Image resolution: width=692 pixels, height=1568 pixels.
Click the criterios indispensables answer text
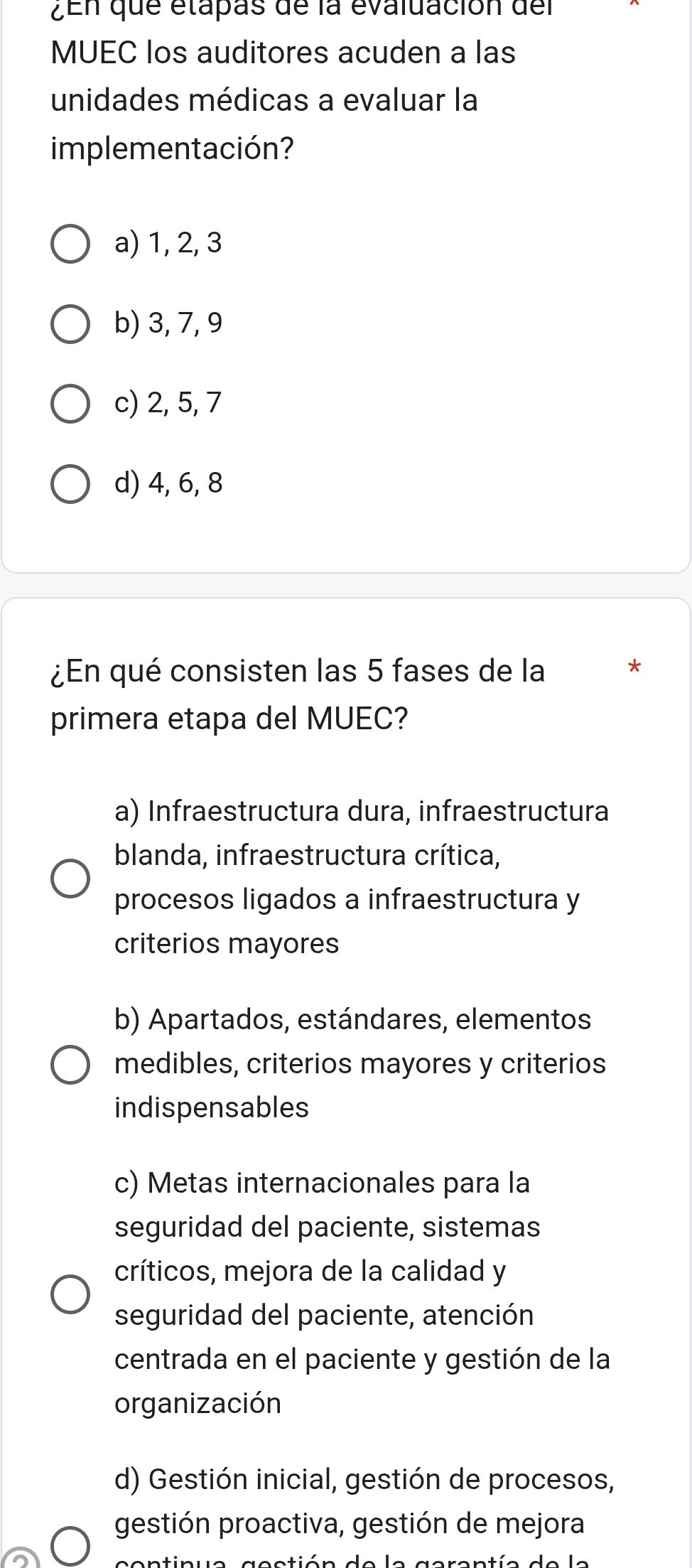[x=210, y=1106]
